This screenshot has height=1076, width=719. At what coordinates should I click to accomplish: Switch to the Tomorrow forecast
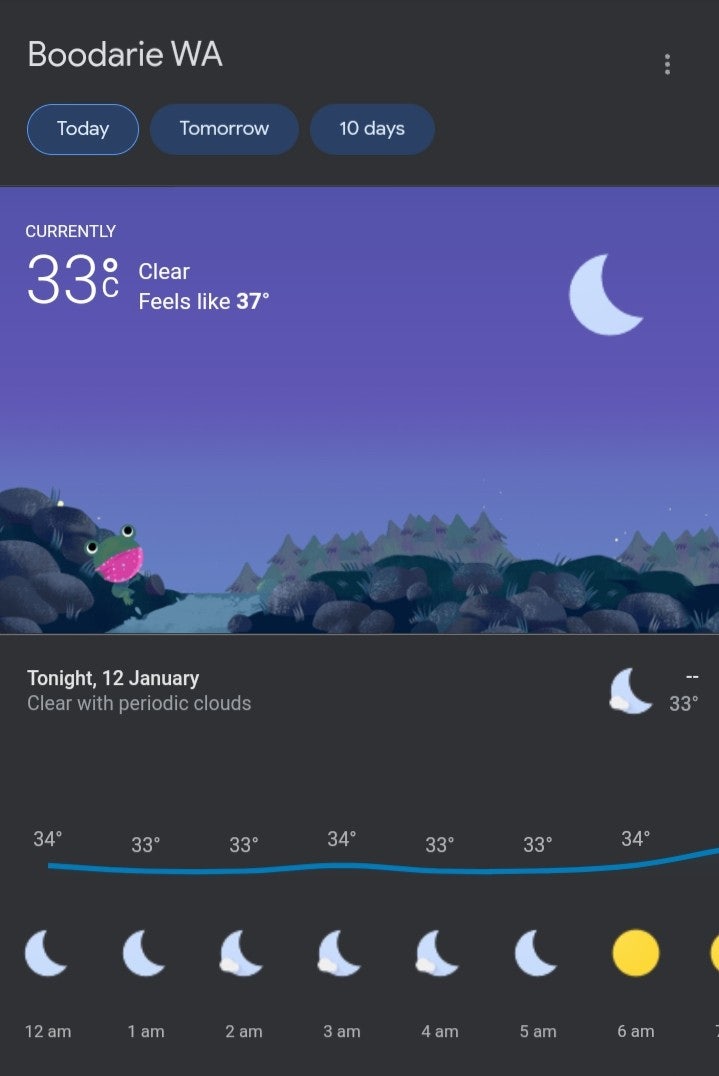(x=224, y=129)
